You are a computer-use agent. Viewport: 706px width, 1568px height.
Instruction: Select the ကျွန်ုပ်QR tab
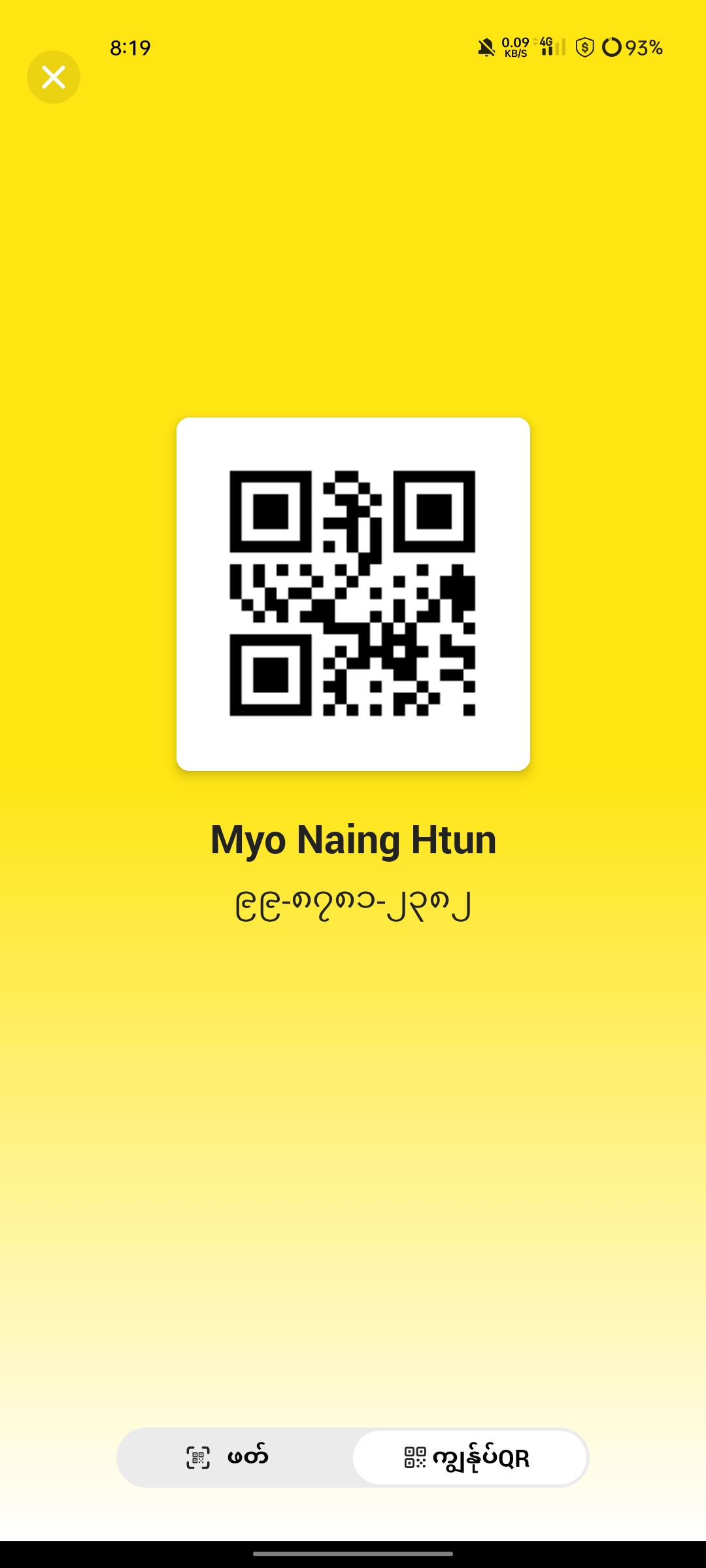[469, 1457]
